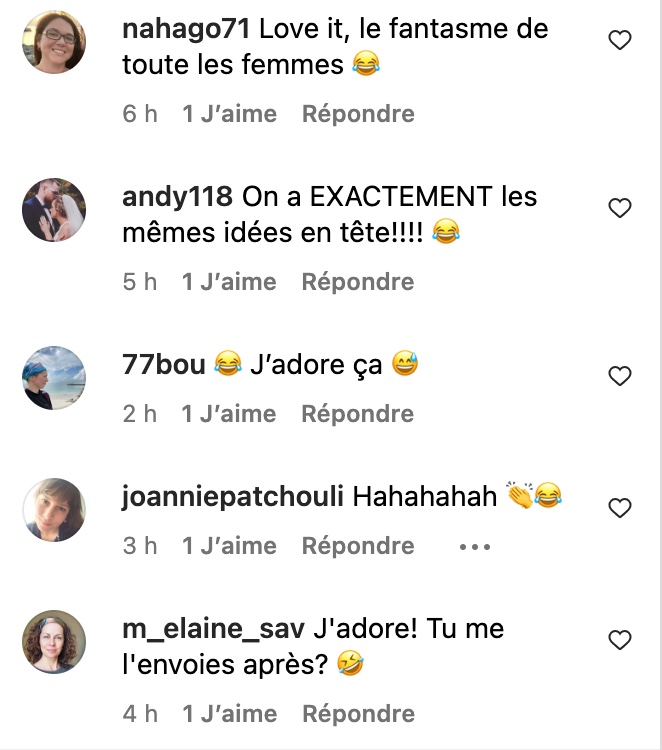
Task: Tap Répondre under 77bou's comment
Action: pyautogui.click(x=358, y=414)
